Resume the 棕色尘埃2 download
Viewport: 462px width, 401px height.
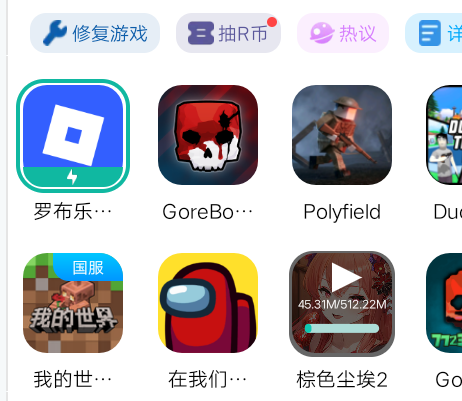342,304
